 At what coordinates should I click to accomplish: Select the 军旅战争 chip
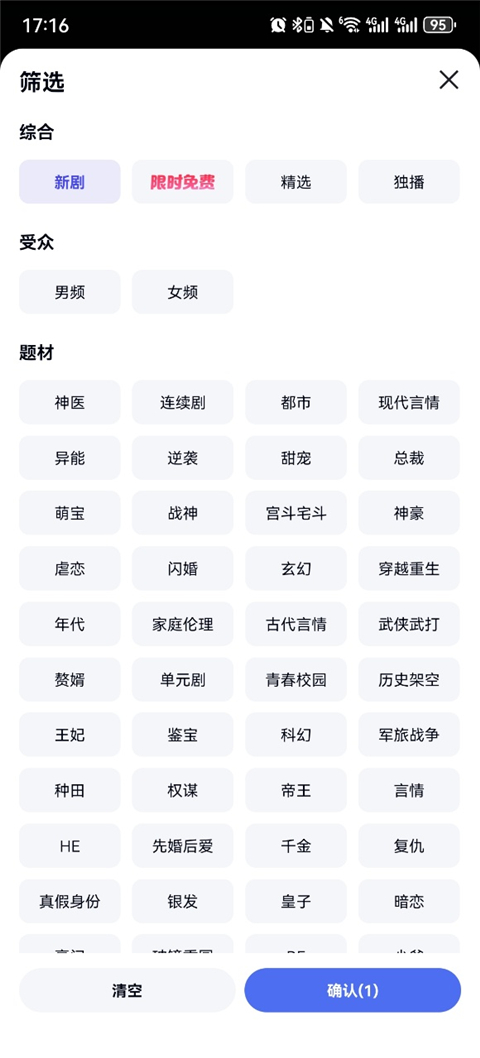[409, 735]
